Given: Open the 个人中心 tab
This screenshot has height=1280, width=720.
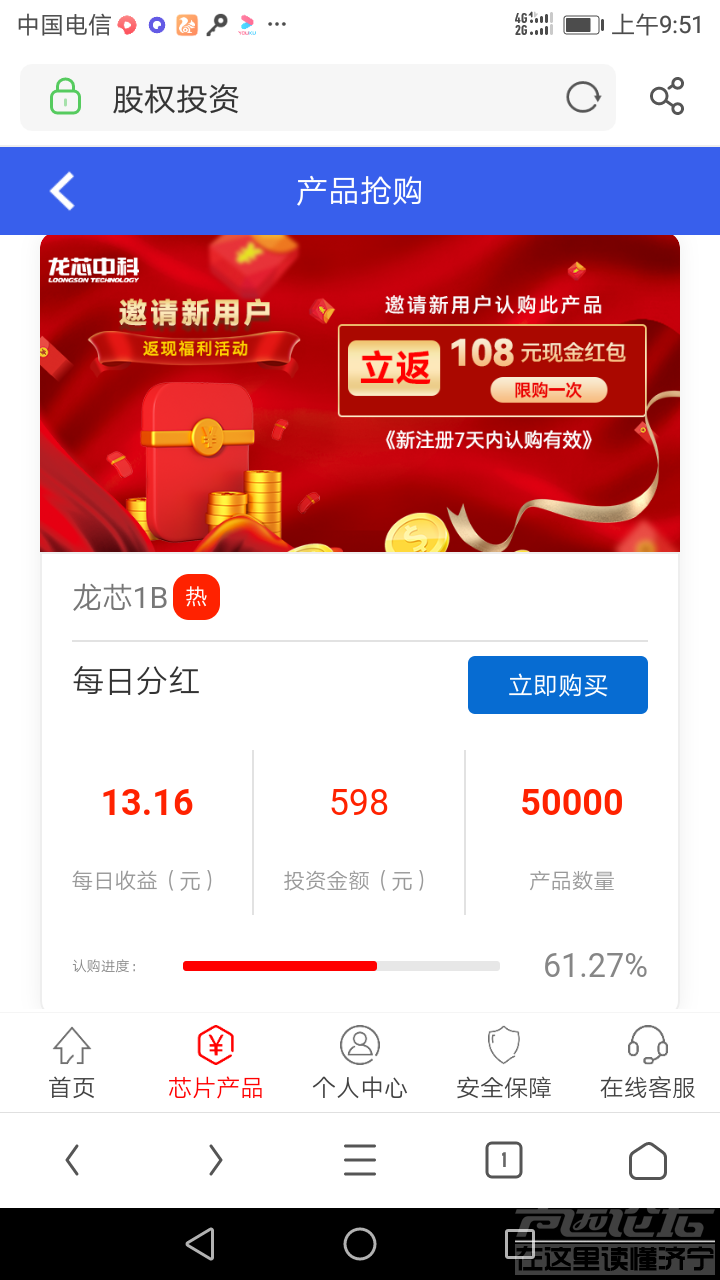Looking at the screenshot, I should point(359,1063).
